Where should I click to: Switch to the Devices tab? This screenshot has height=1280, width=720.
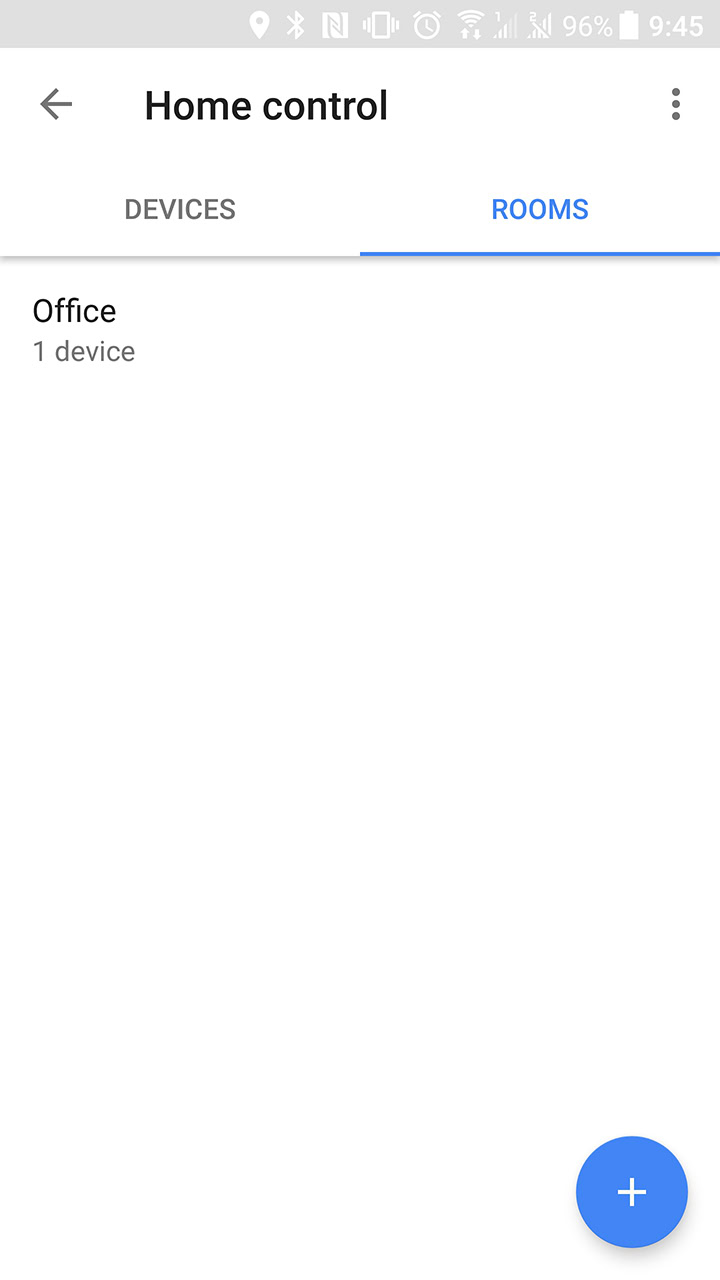click(180, 209)
